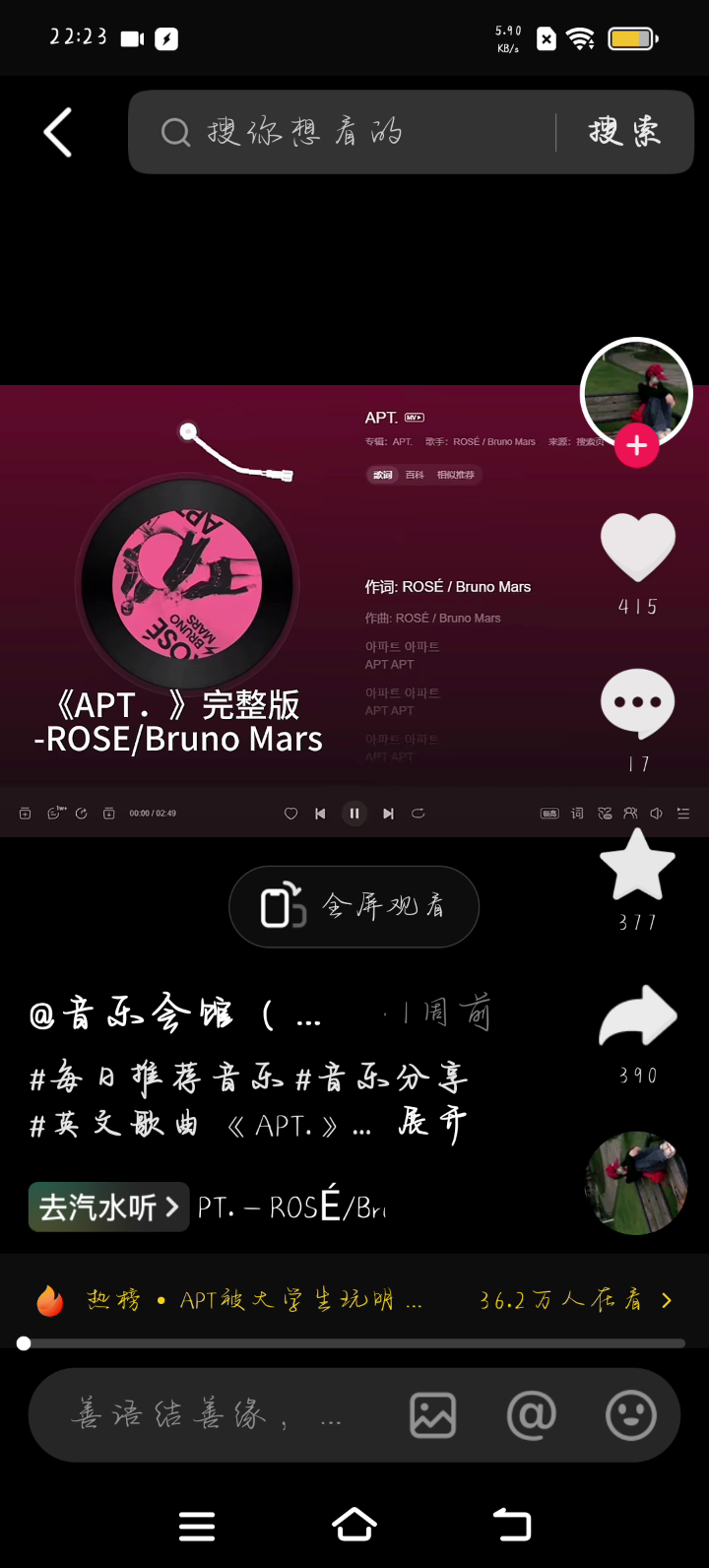The image size is (709, 1568).
Task: Go back using the top-left arrow
Action: click(58, 132)
